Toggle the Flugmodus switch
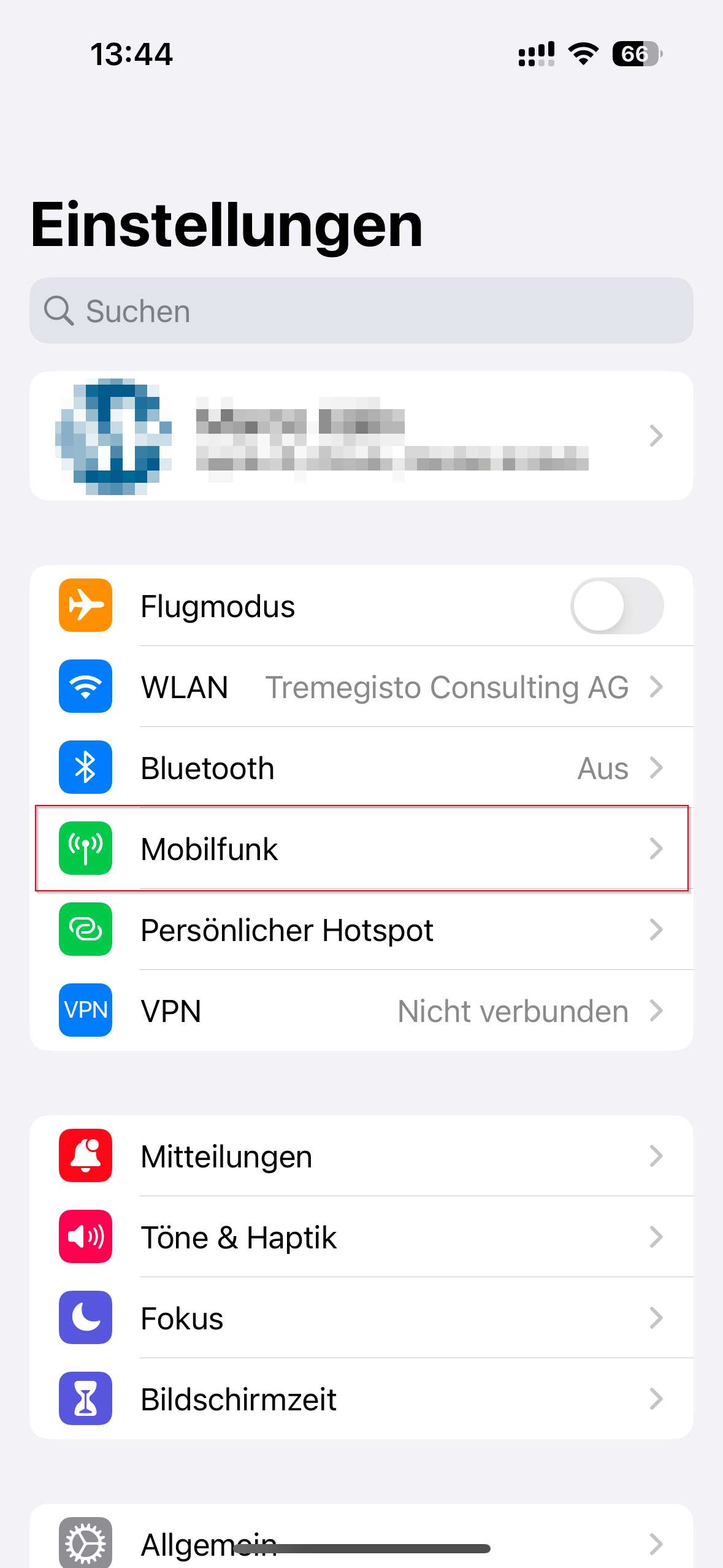This screenshot has height=1568, width=723. coord(616,606)
